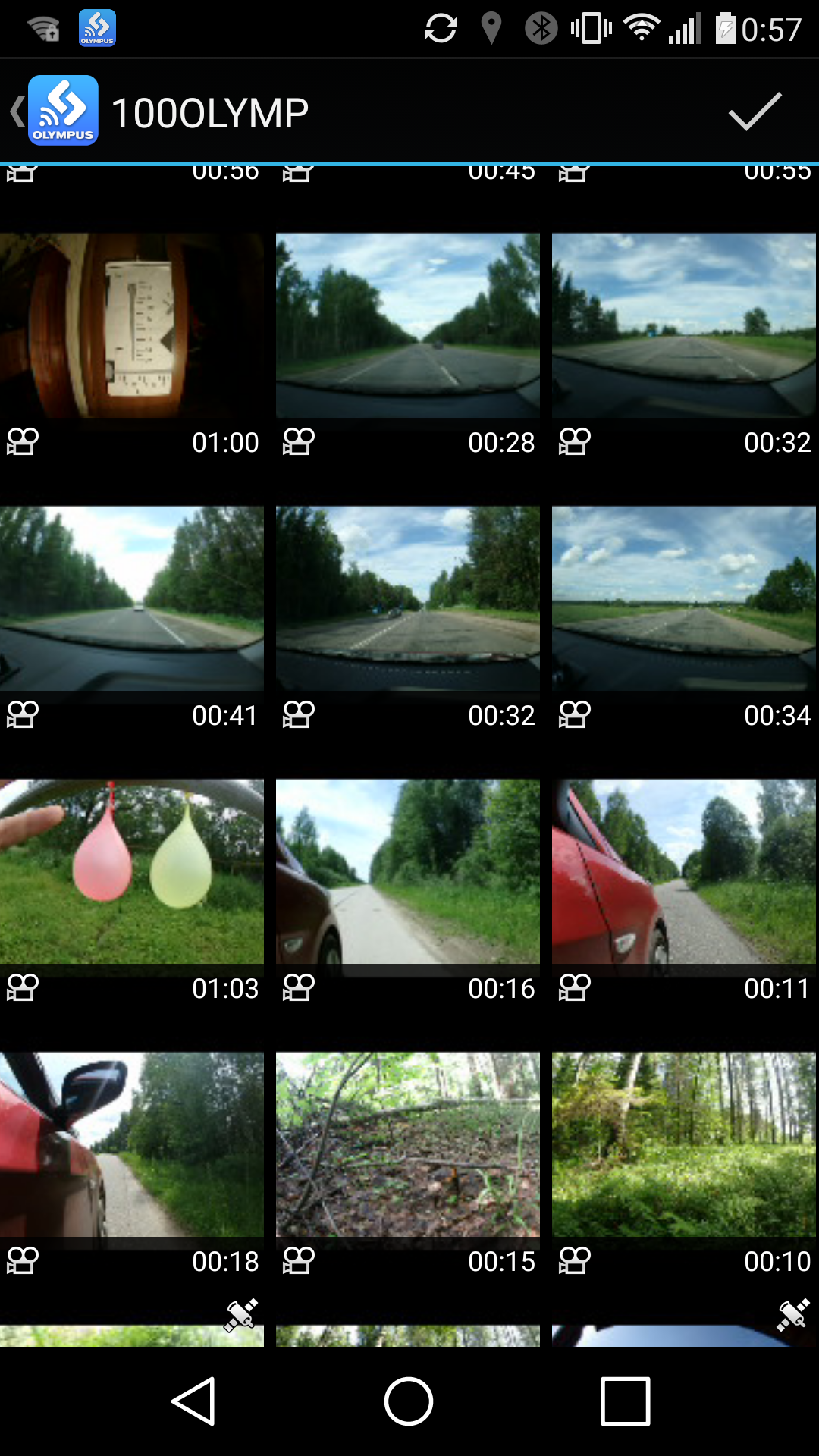Open the 00:11 red car video

point(684,872)
